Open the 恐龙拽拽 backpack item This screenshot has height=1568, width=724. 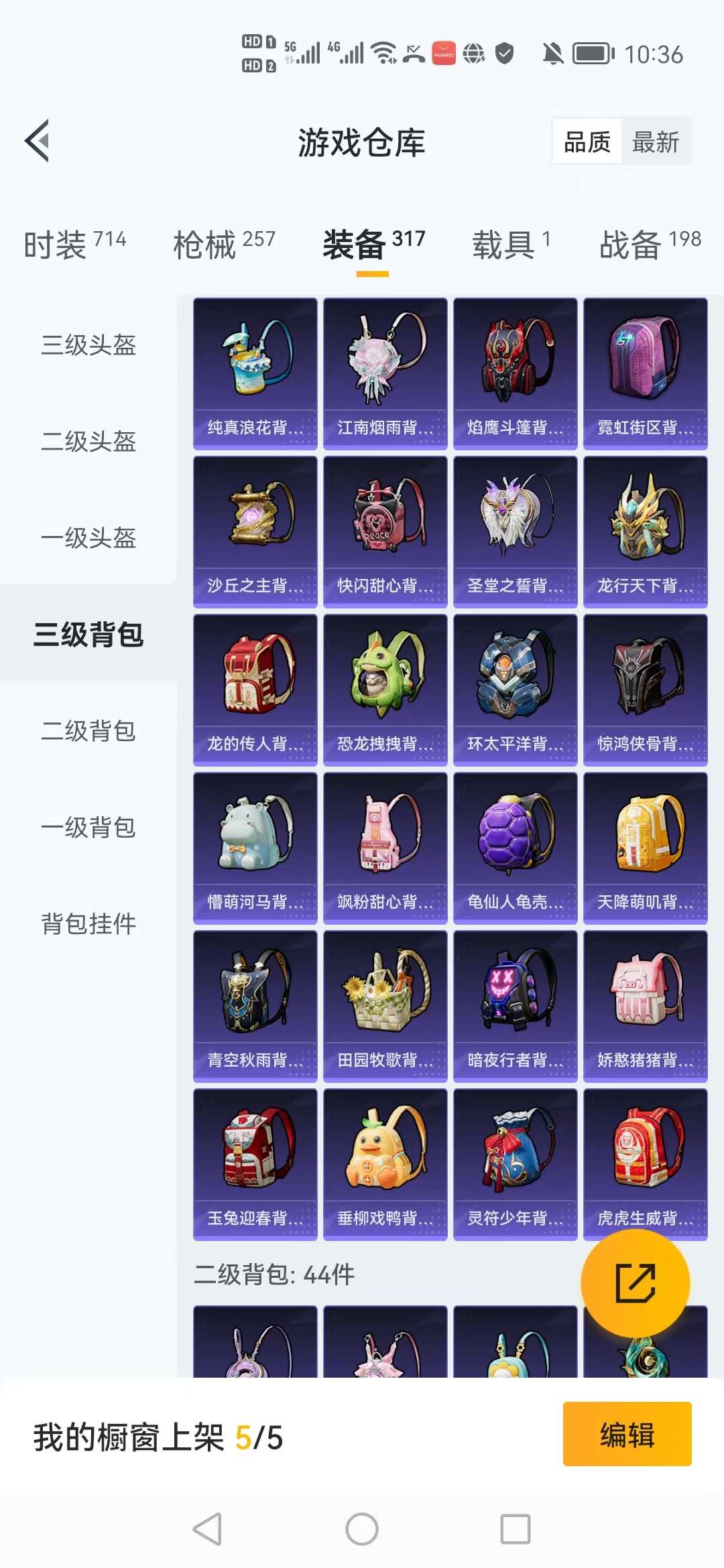click(x=385, y=690)
